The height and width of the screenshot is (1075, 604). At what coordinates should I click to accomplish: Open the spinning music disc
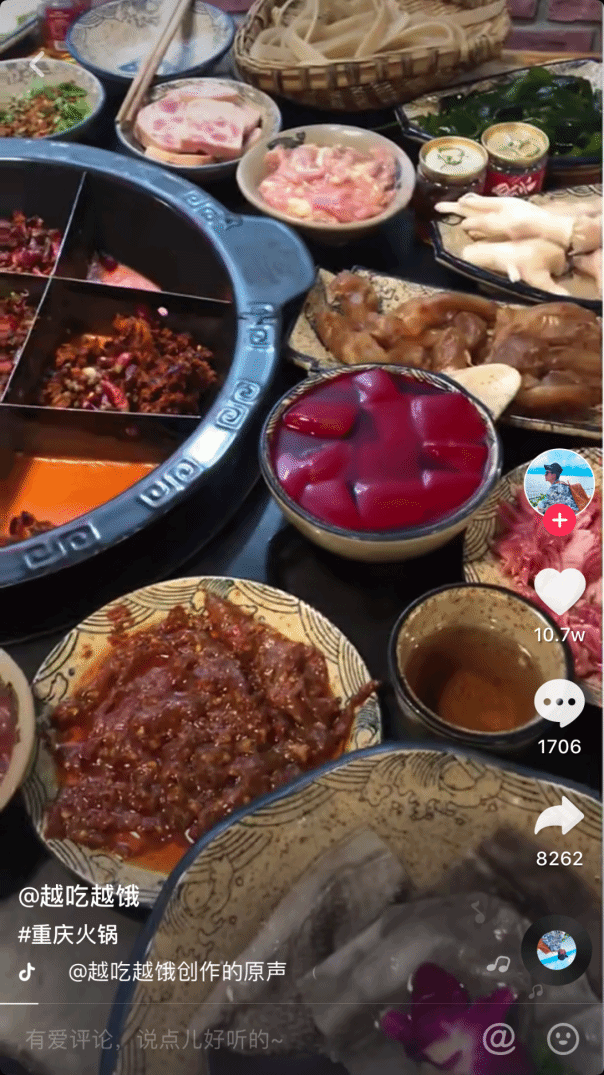click(556, 950)
